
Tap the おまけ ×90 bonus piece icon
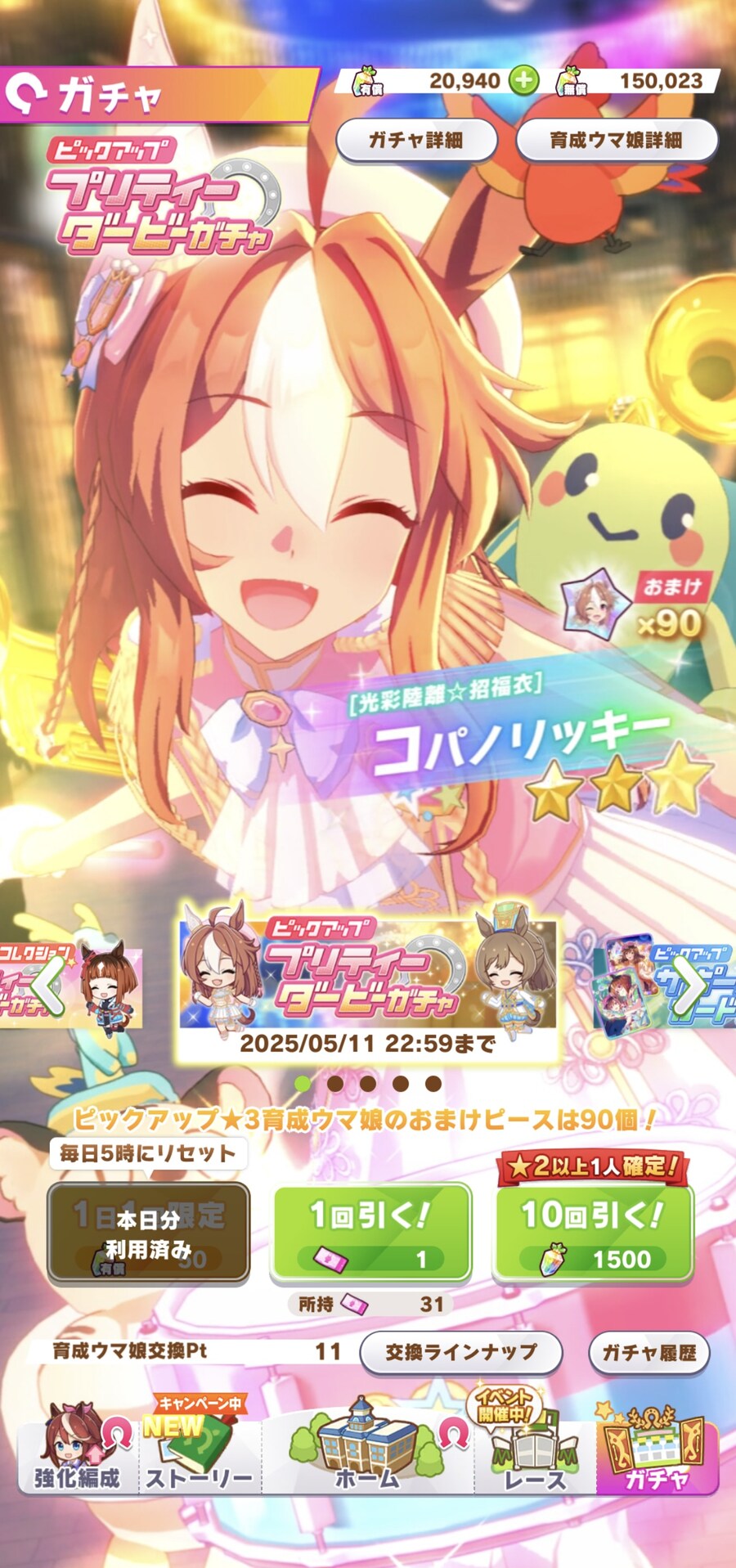tap(601, 603)
